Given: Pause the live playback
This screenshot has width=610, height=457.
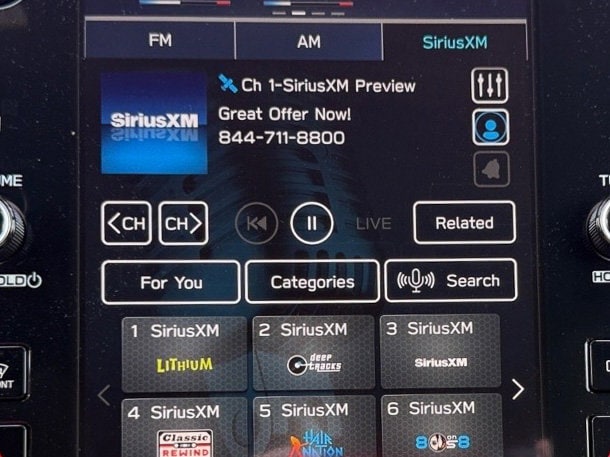Looking at the screenshot, I should pyautogui.click(x=311, y=223).
